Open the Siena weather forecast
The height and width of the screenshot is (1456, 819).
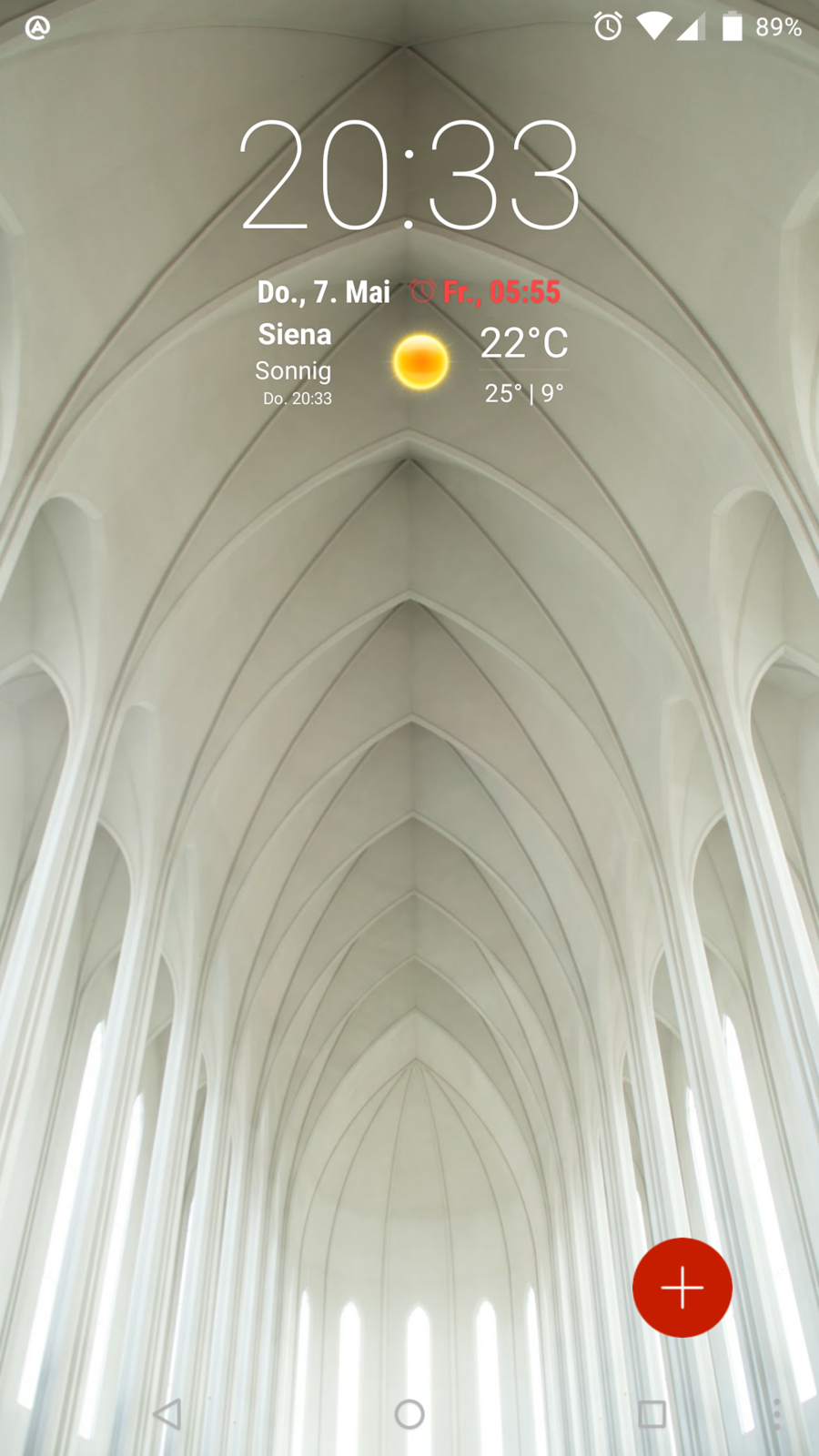tap(295, 335)
